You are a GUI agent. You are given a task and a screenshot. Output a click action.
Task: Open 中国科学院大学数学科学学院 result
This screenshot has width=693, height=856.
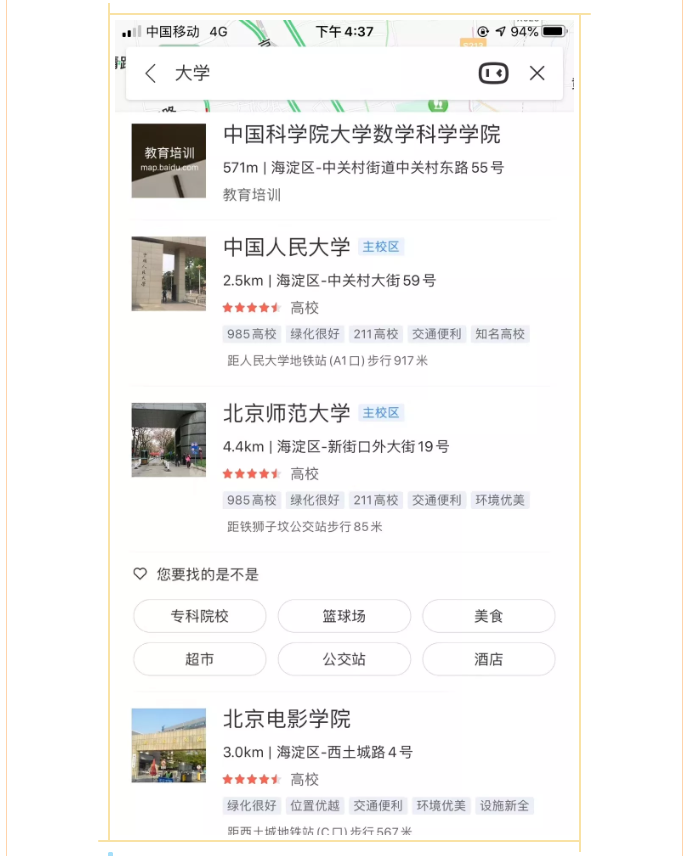tap(361, 135)
